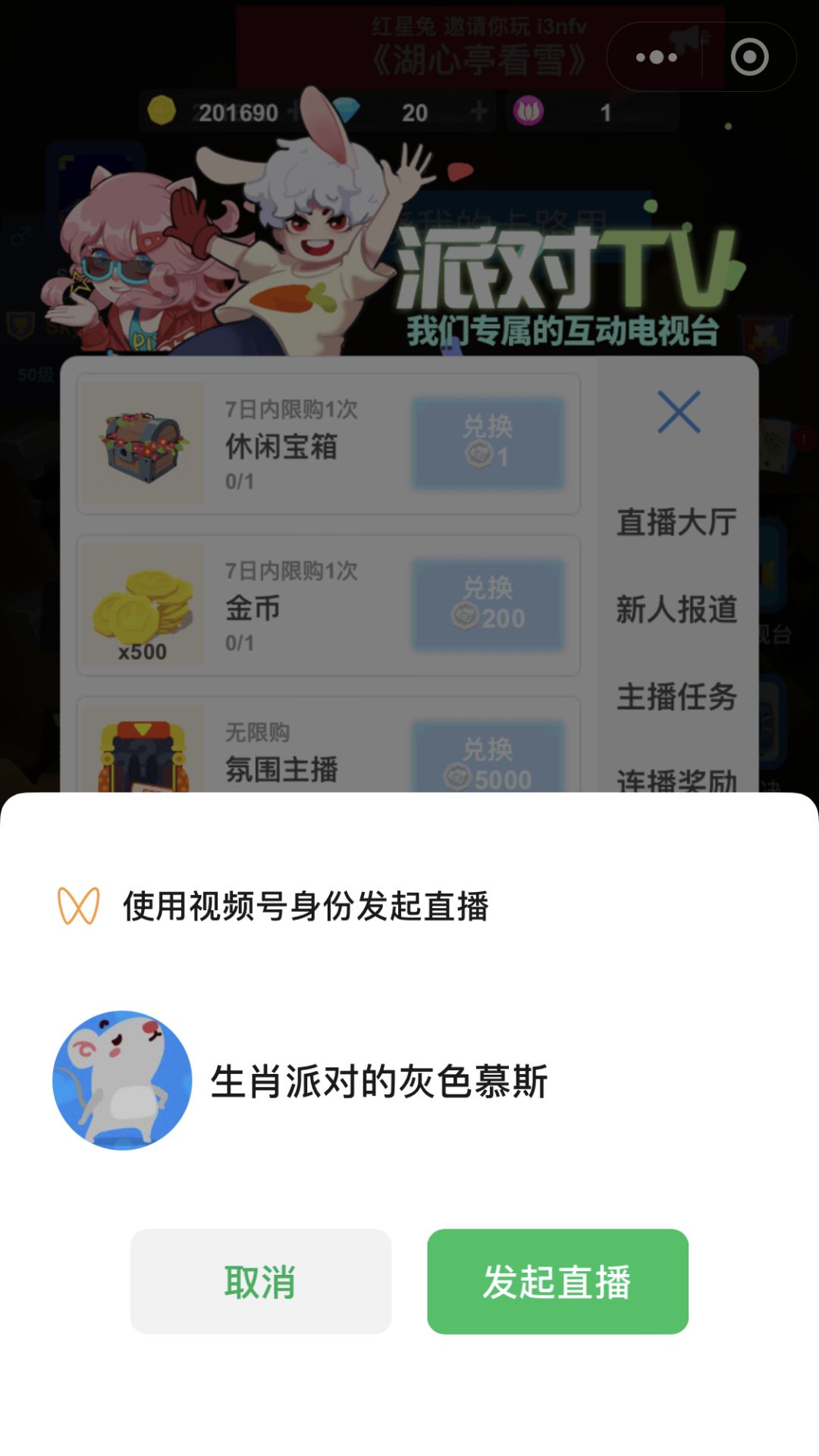Exchange 1 coin for the 休闲宝箱

point(489,441)
